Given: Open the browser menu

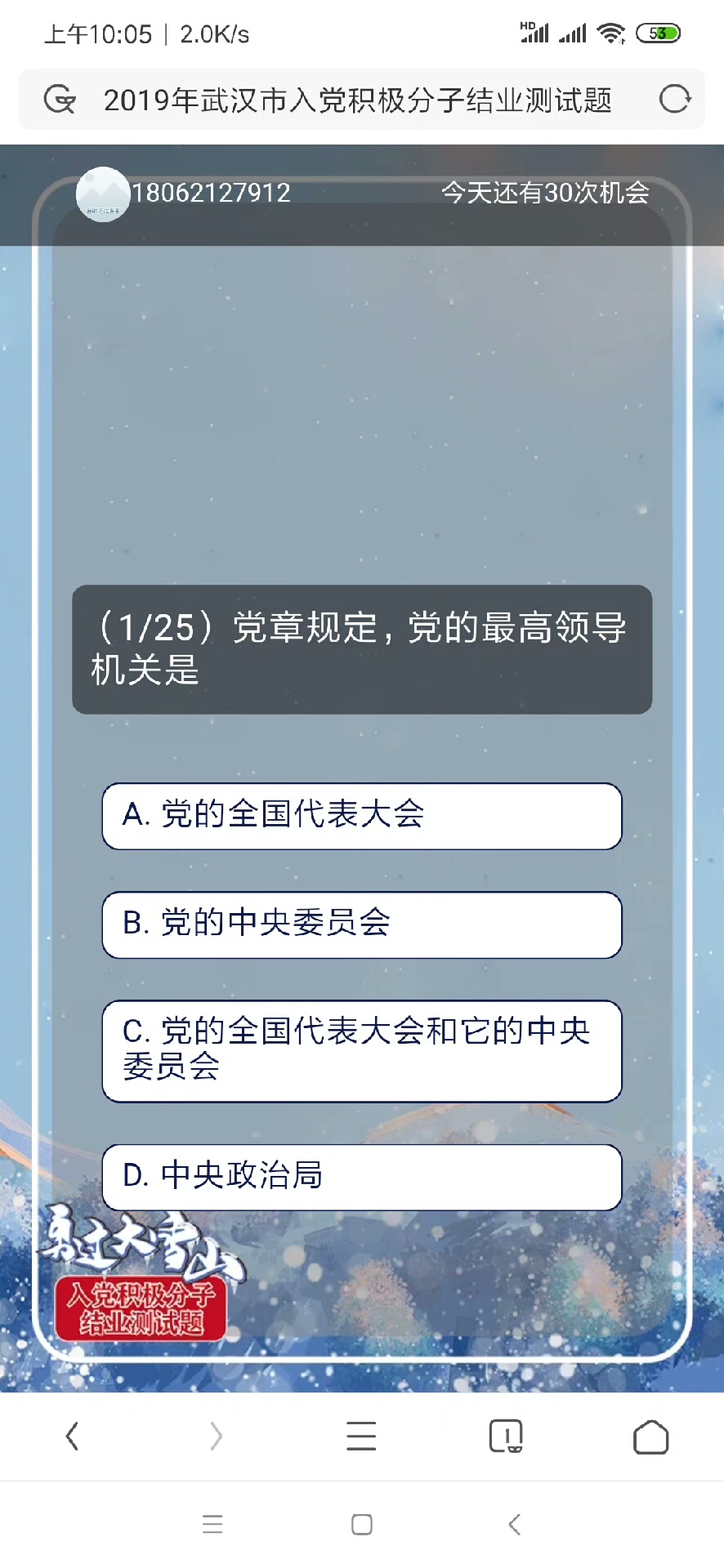Looking at the screenshot, I should pyautogui.click(x=361, y=1436).
